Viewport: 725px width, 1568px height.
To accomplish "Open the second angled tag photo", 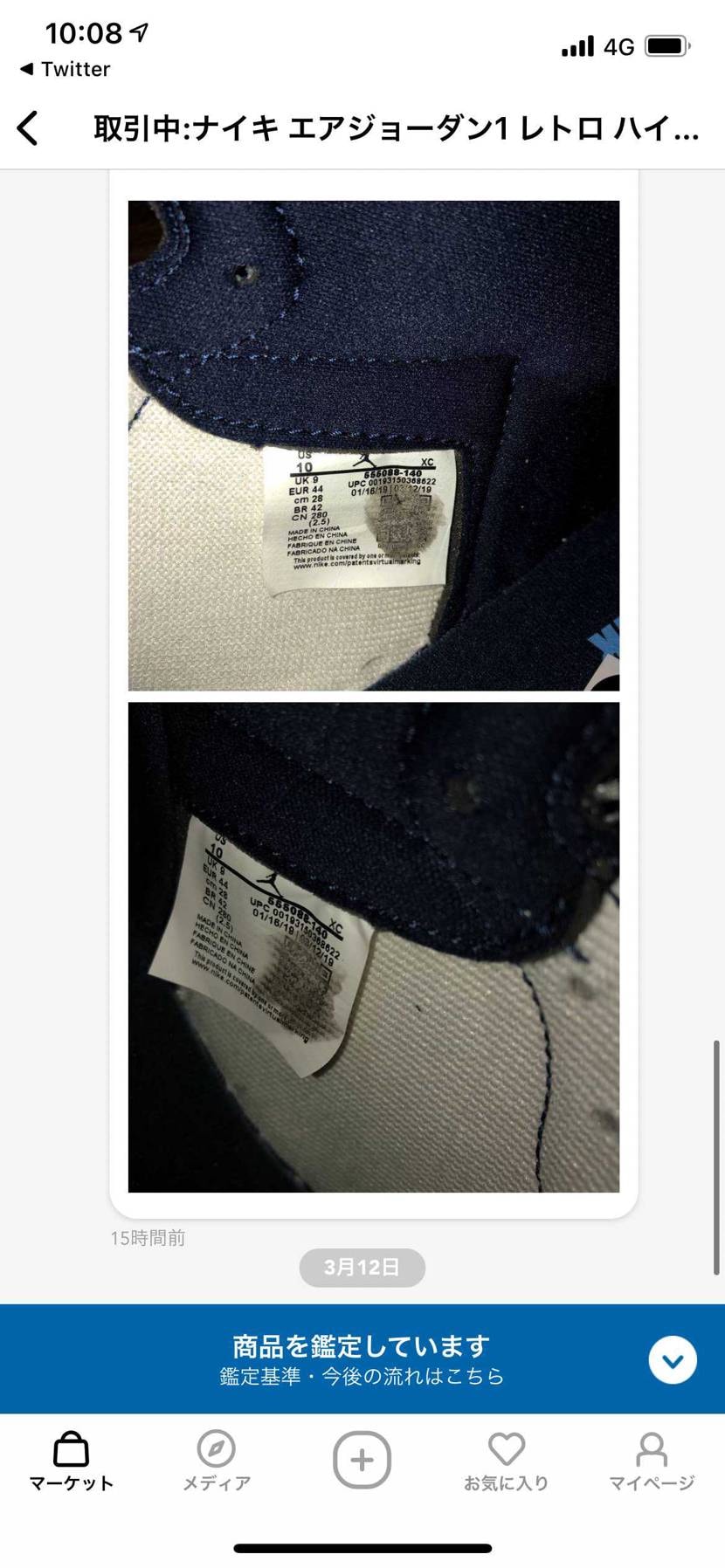I will (x=374, y=947).
